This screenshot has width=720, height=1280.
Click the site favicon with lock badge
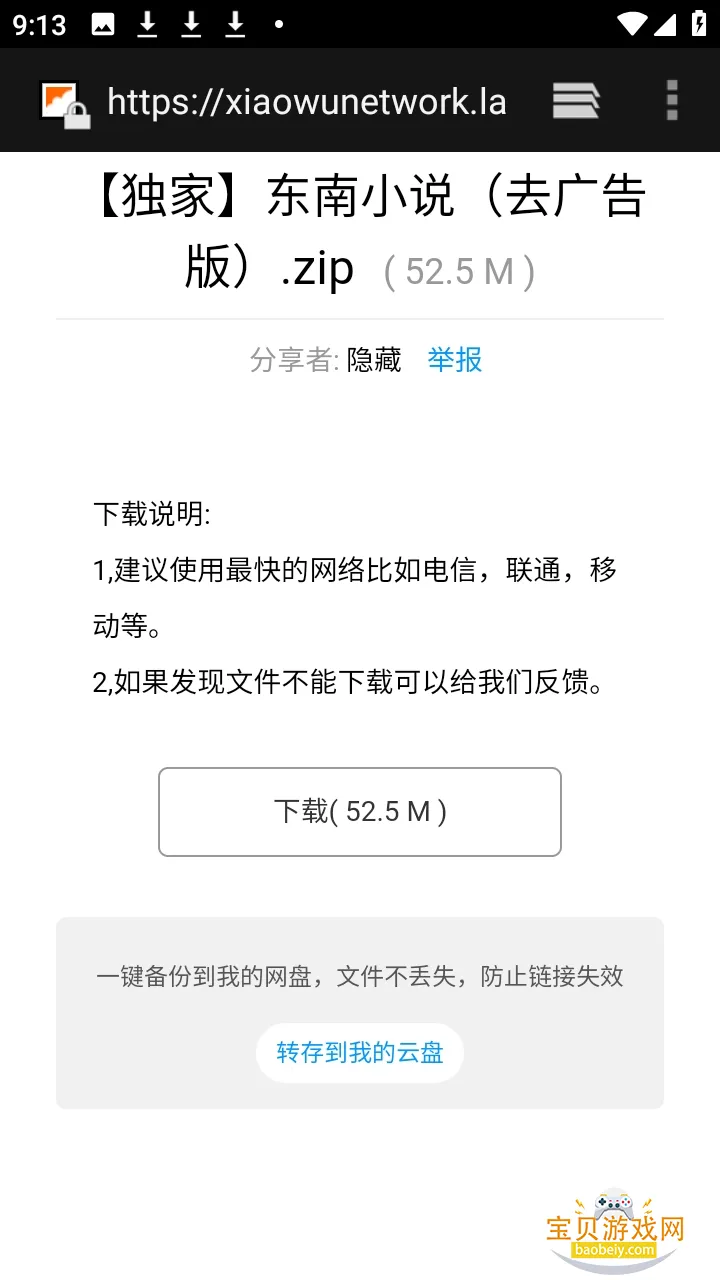[63, 100]
